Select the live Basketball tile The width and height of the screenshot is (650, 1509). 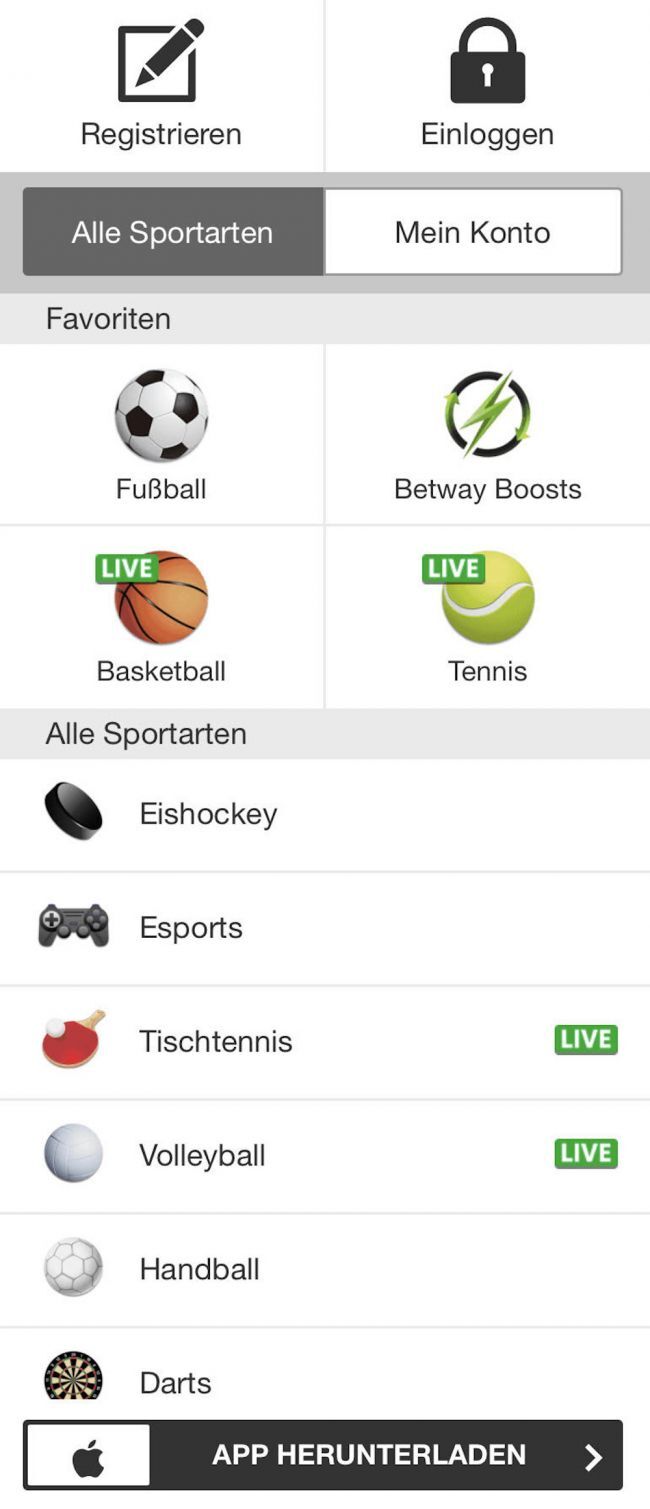pyautogui.click(x=161, y=617)
